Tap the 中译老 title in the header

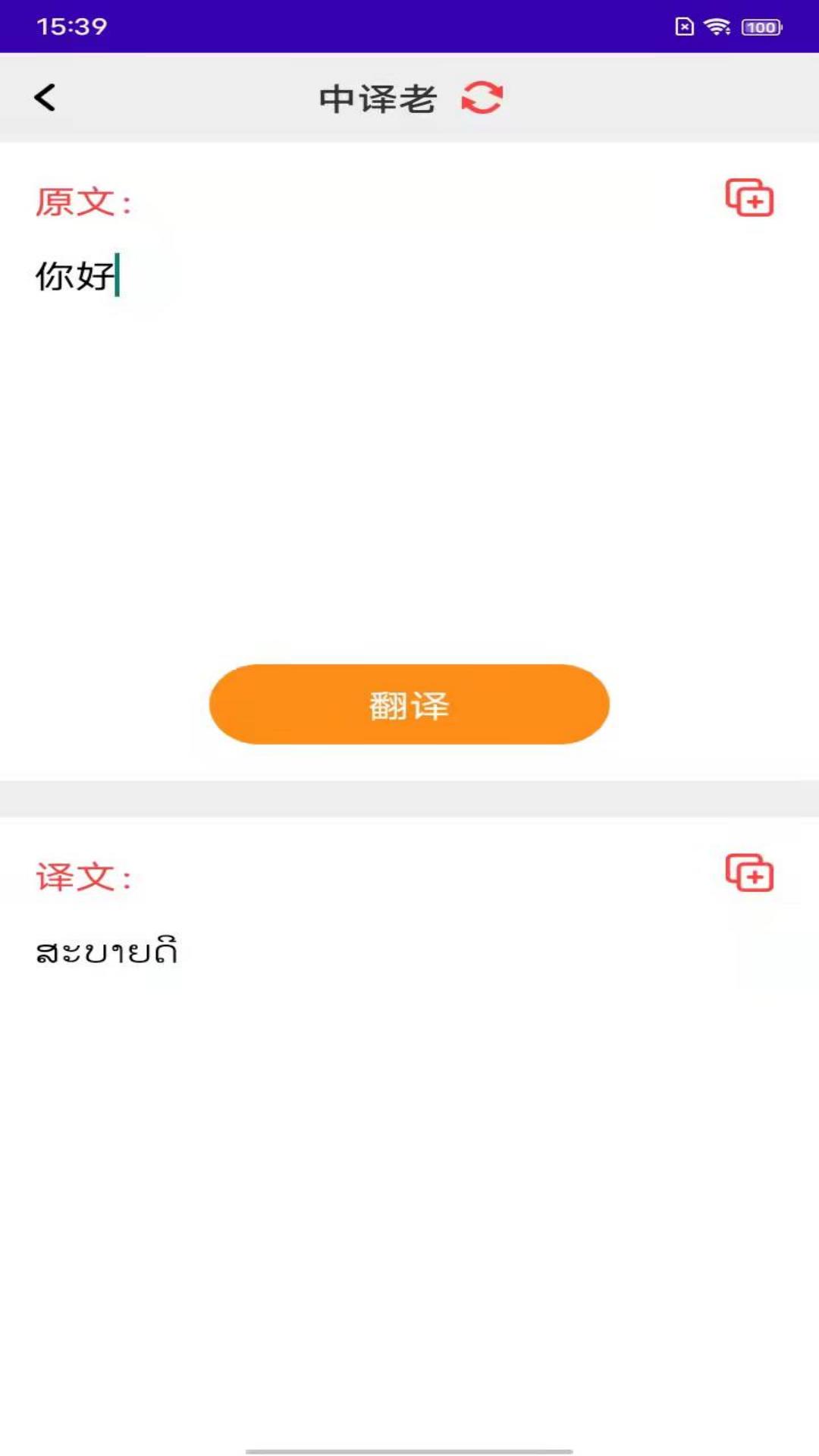[x=377, y=97]
